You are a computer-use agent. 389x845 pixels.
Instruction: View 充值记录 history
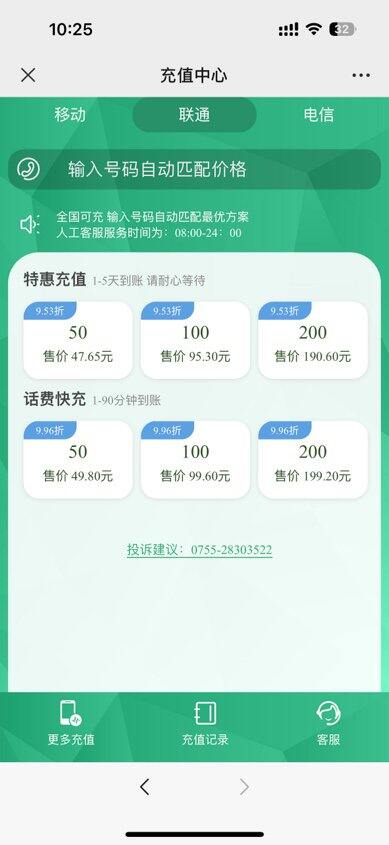click(x=205, y=723)
